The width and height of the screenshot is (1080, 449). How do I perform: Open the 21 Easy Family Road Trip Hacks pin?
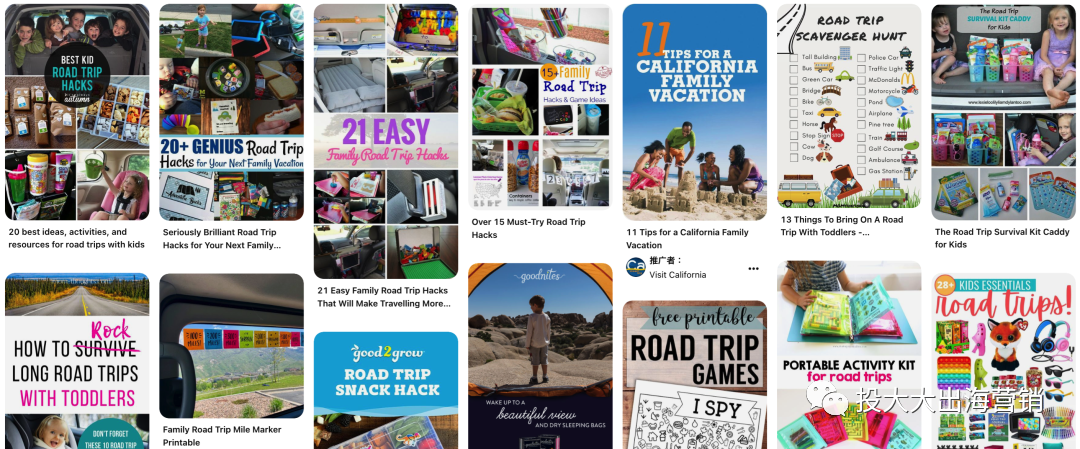click(x=386, y=140)
